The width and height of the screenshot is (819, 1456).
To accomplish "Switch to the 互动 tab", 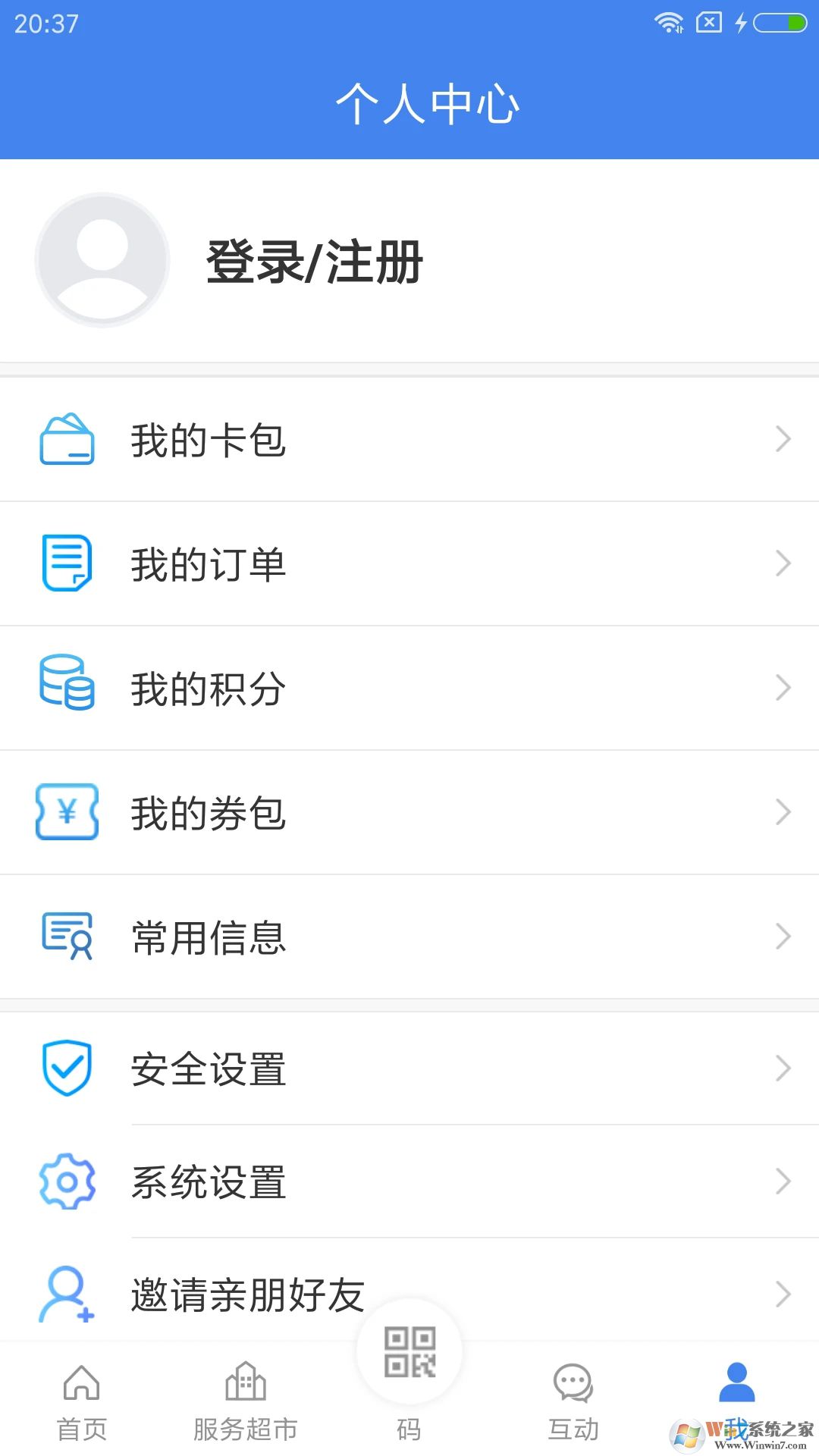I will point(573,1403).
